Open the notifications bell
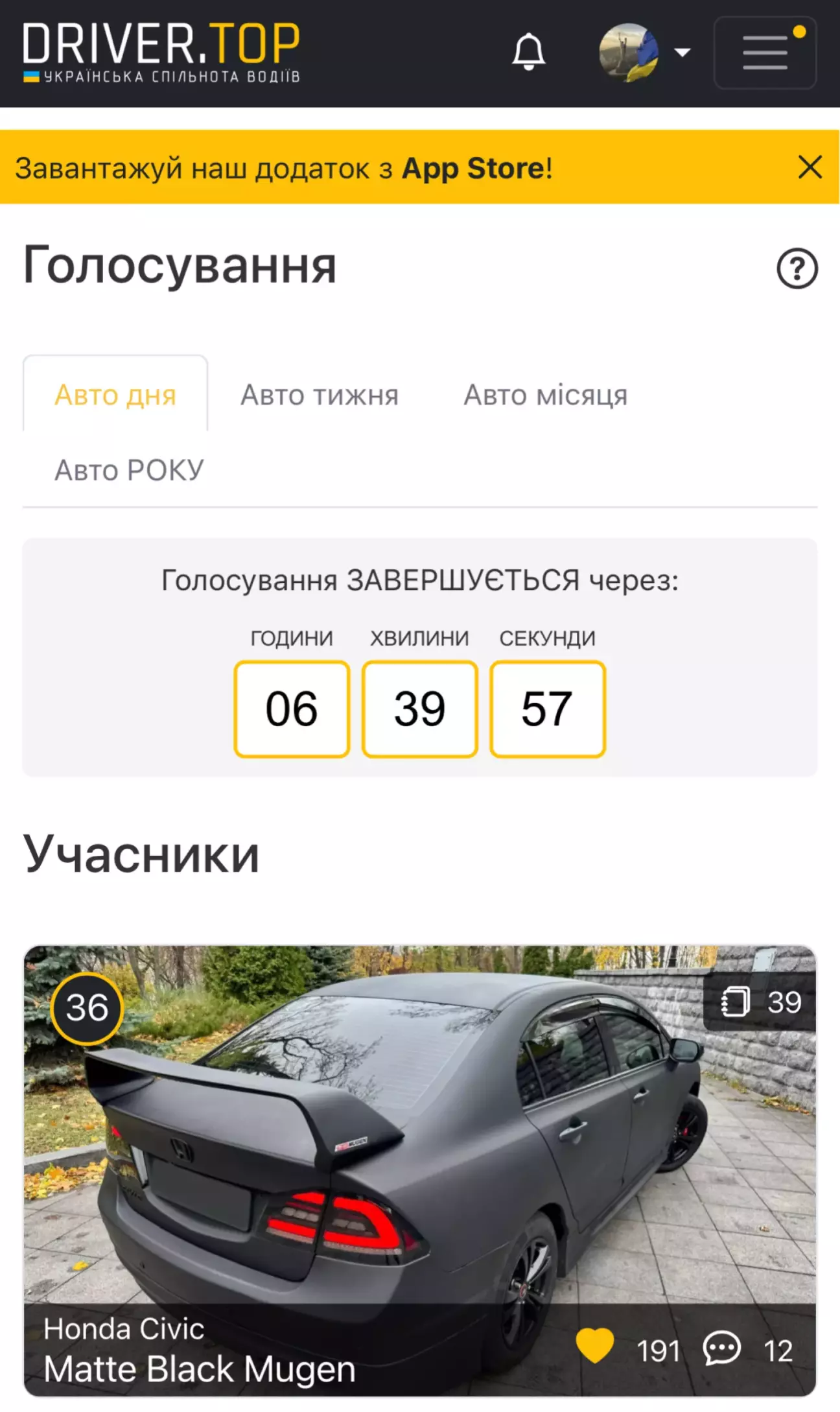840x1412 pixels. [528, 52]
